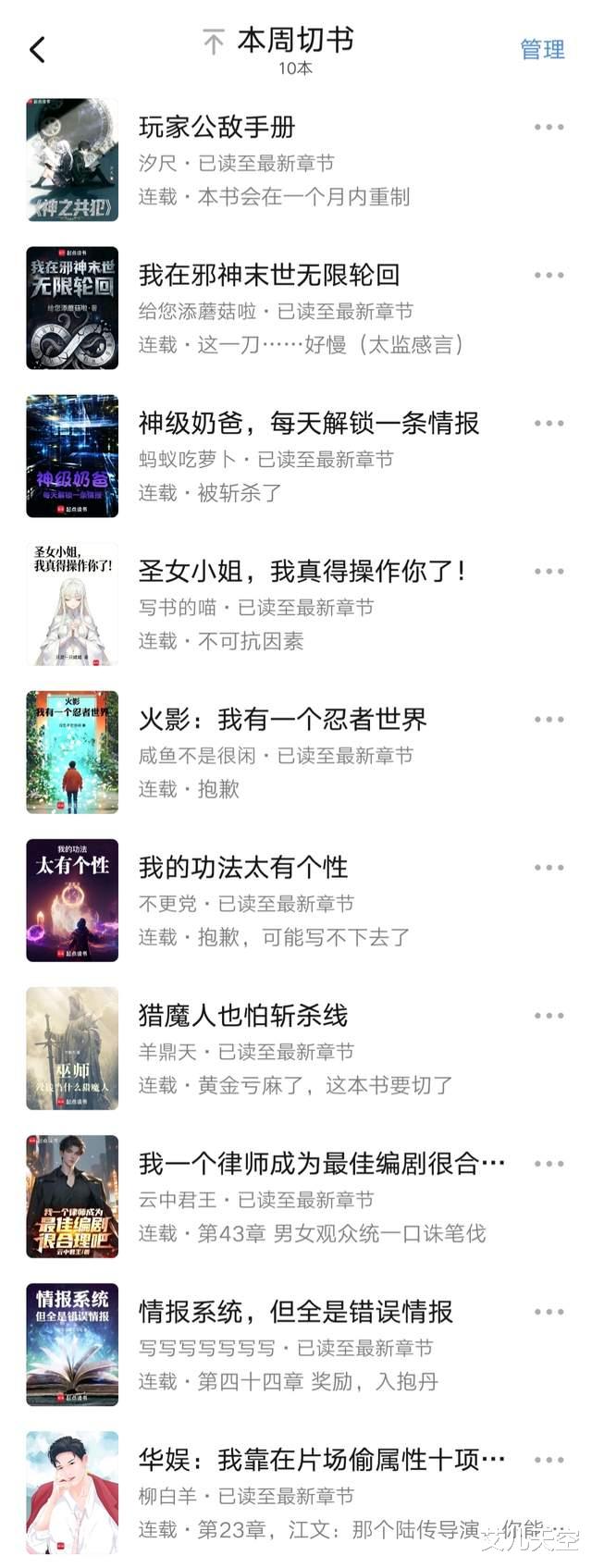Image resolution: width=592 pixels, height=1568 pixels.
Task: Open more options for 我的功法太有个性
Action: coord(549,868)
